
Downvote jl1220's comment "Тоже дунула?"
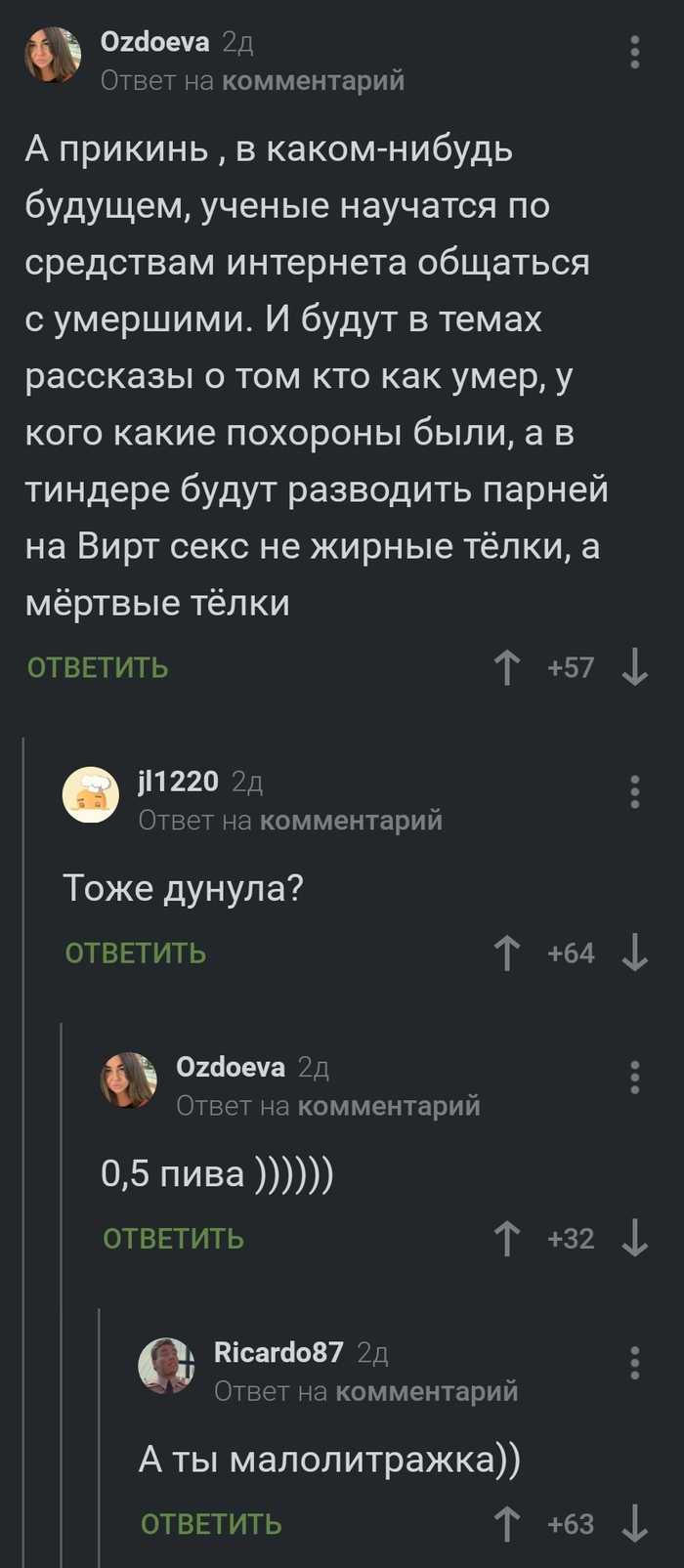(635, 953)
